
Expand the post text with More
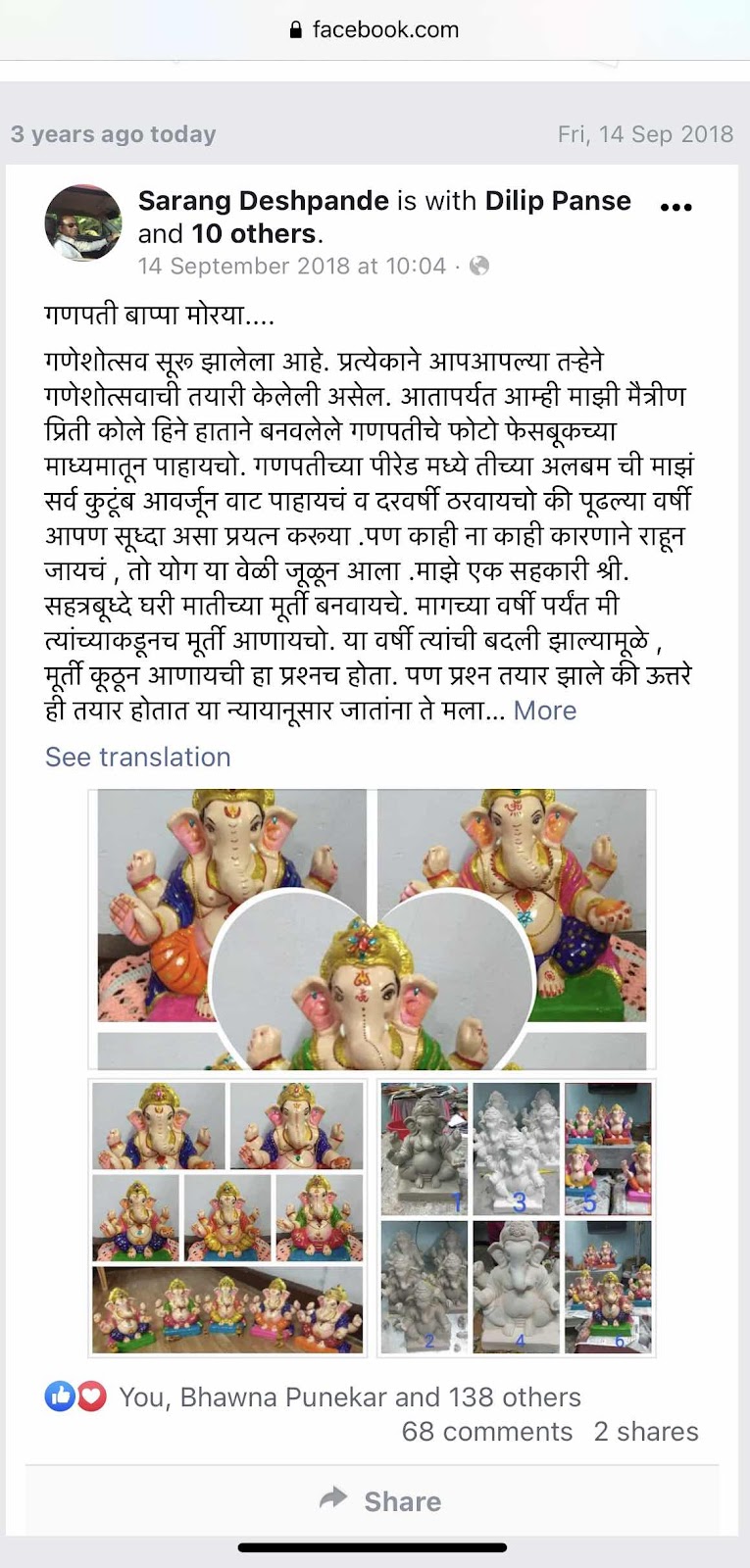point(545,710)
